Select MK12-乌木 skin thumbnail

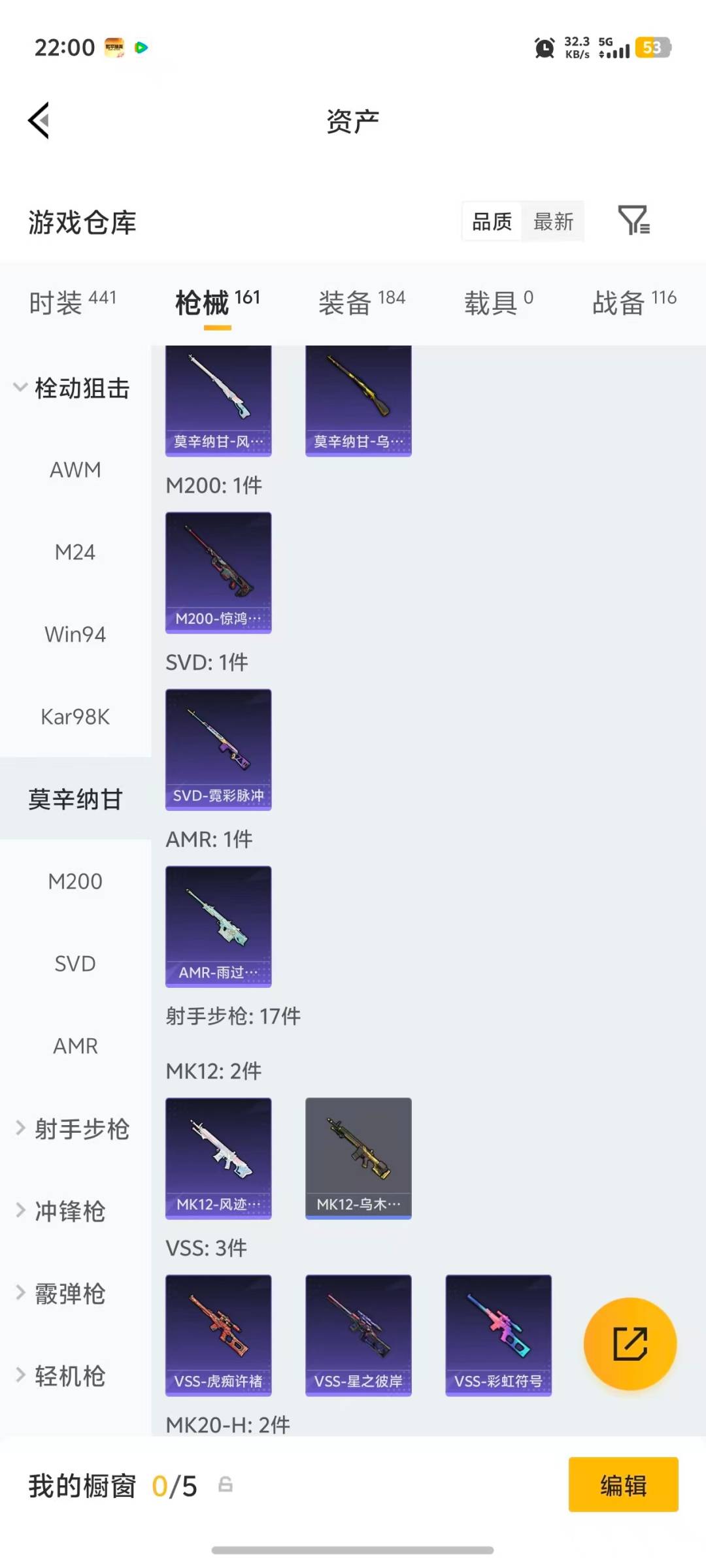(358, 1156)
